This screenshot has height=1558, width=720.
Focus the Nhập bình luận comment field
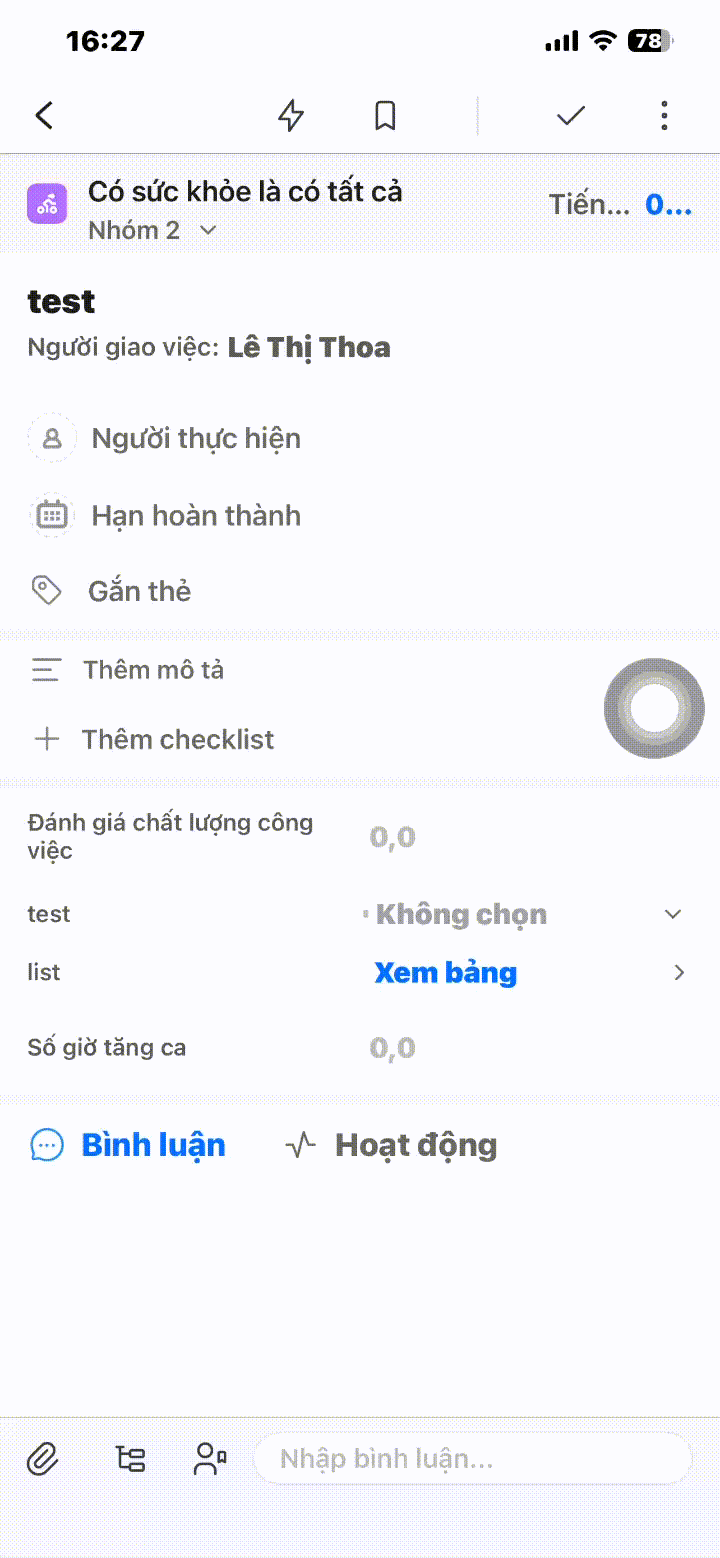click(x=472, y=1459)
